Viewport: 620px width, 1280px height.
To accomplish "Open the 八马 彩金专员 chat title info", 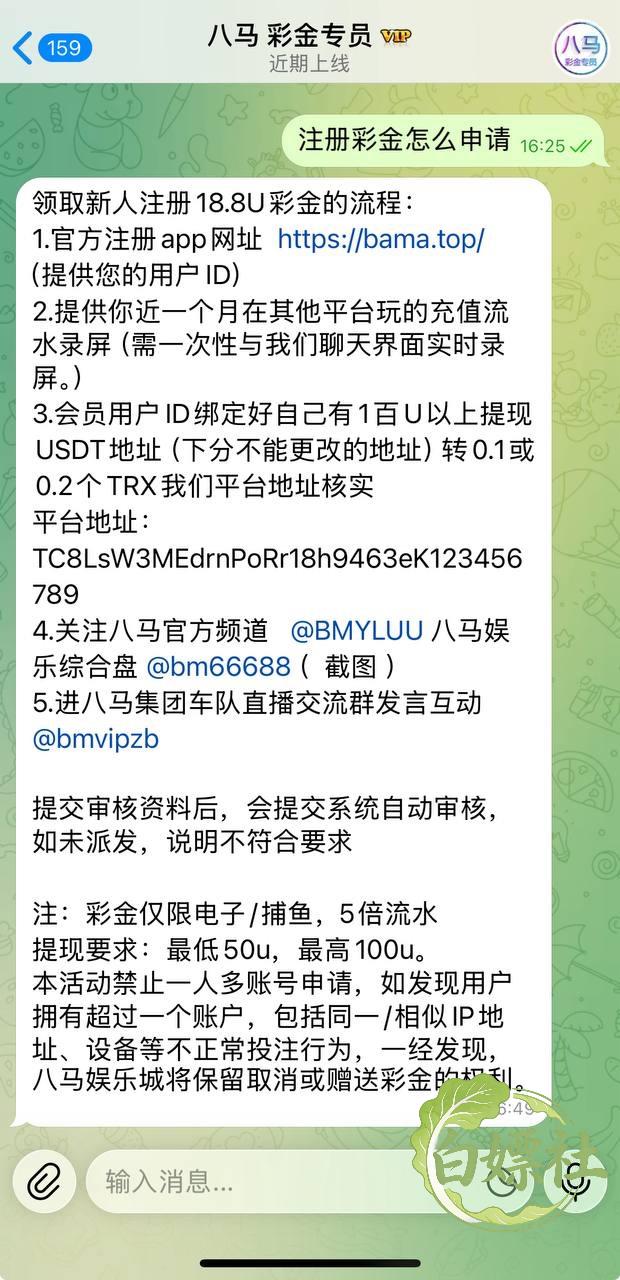I will click(309, 47).
